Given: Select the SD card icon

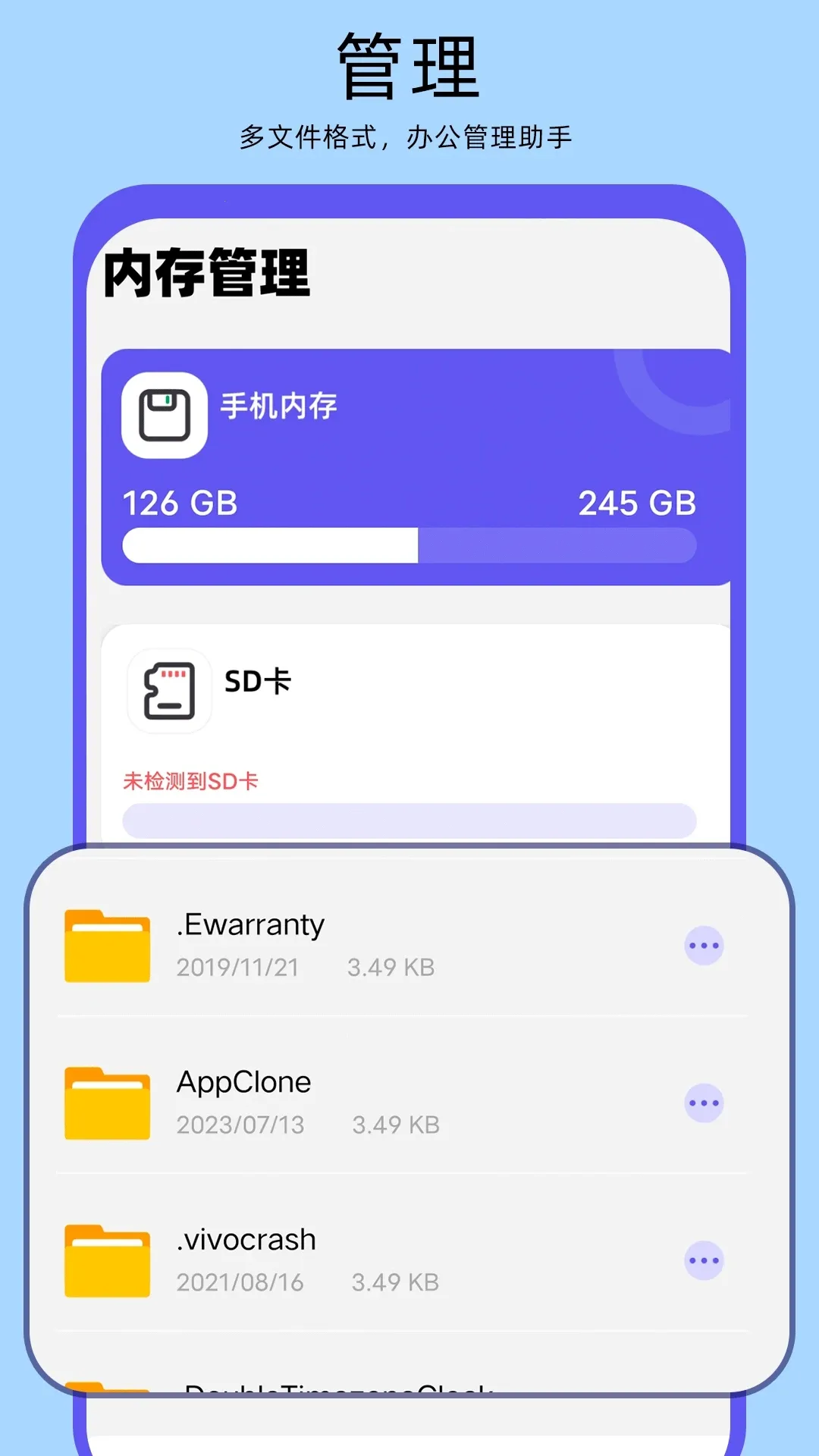Looking at the screenshot, I should tap(168, 692).
